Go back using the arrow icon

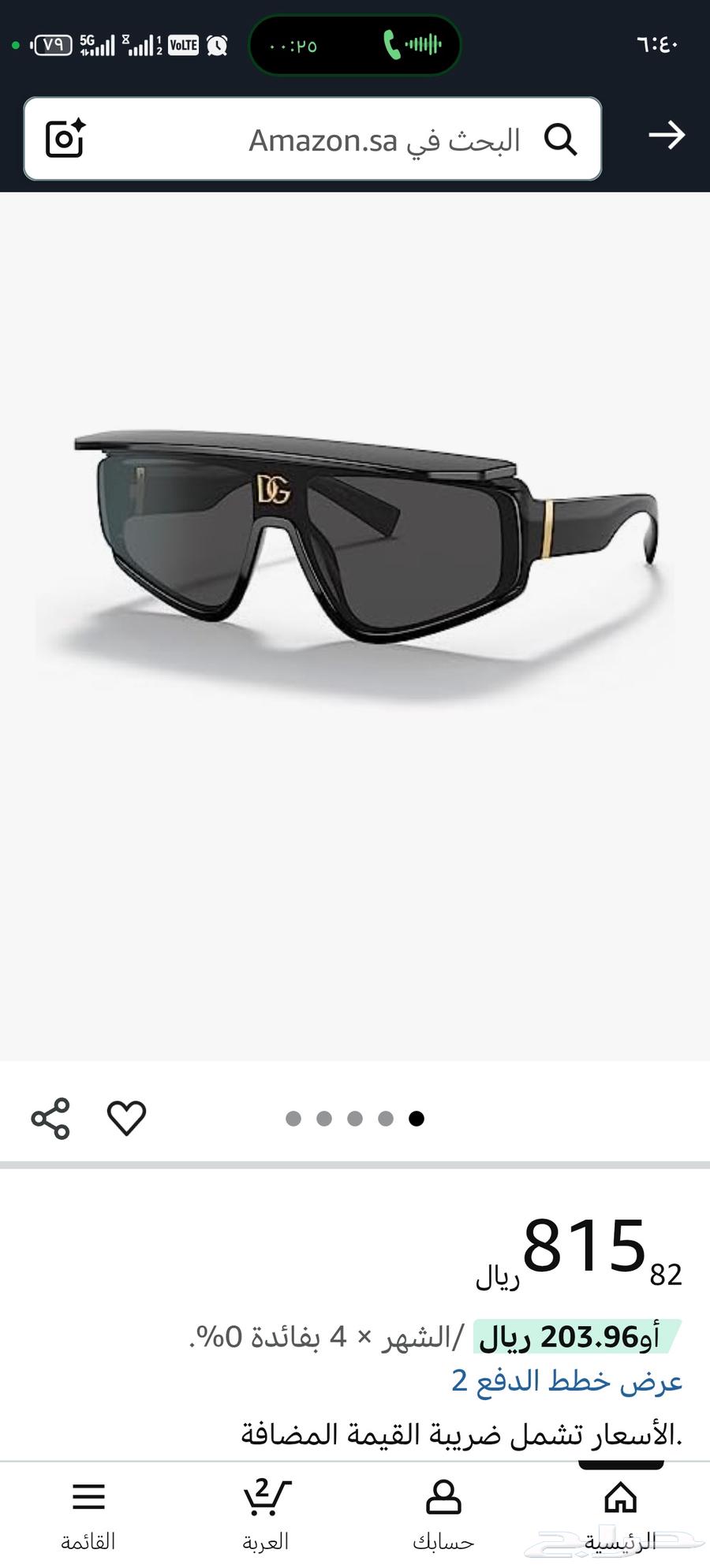coord(667,136)
